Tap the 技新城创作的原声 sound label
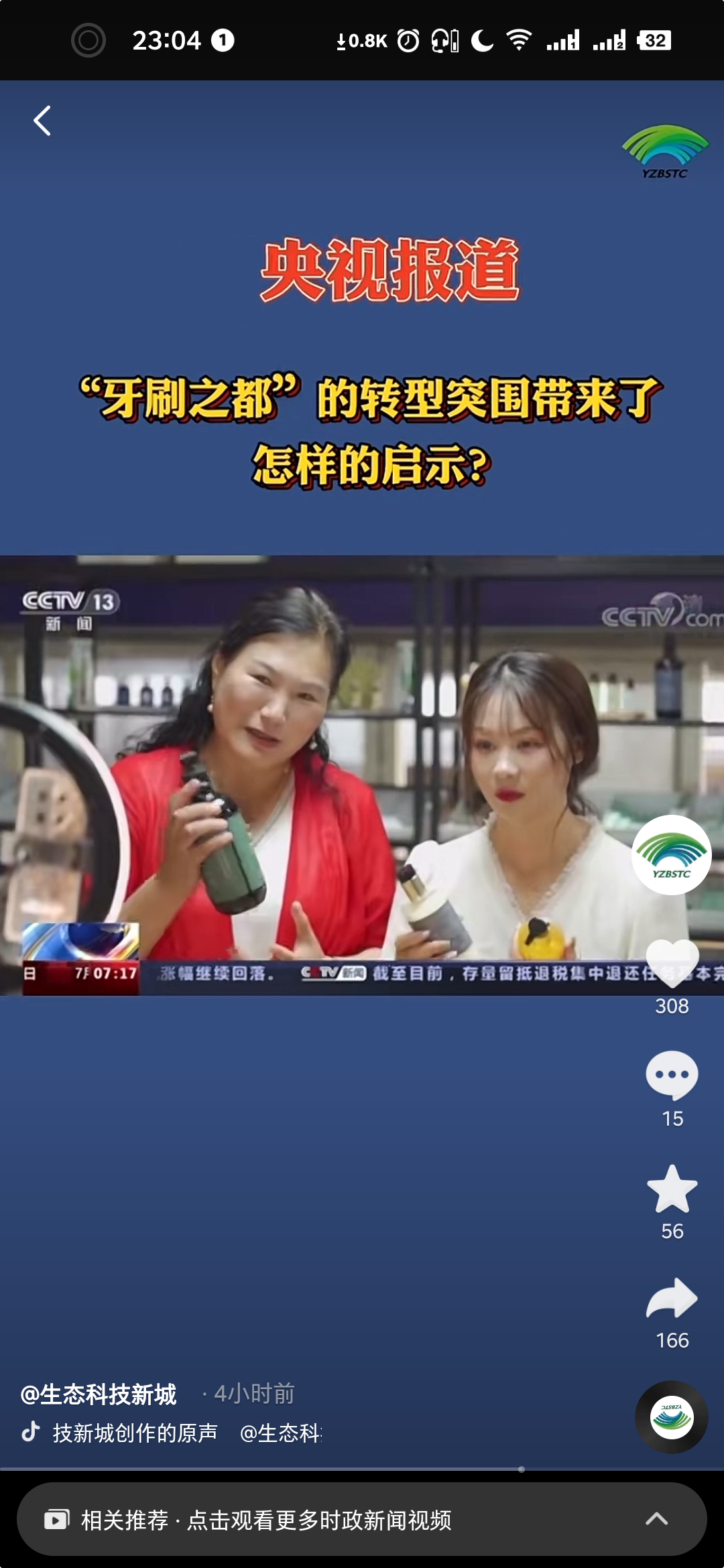 (135, 1433)
